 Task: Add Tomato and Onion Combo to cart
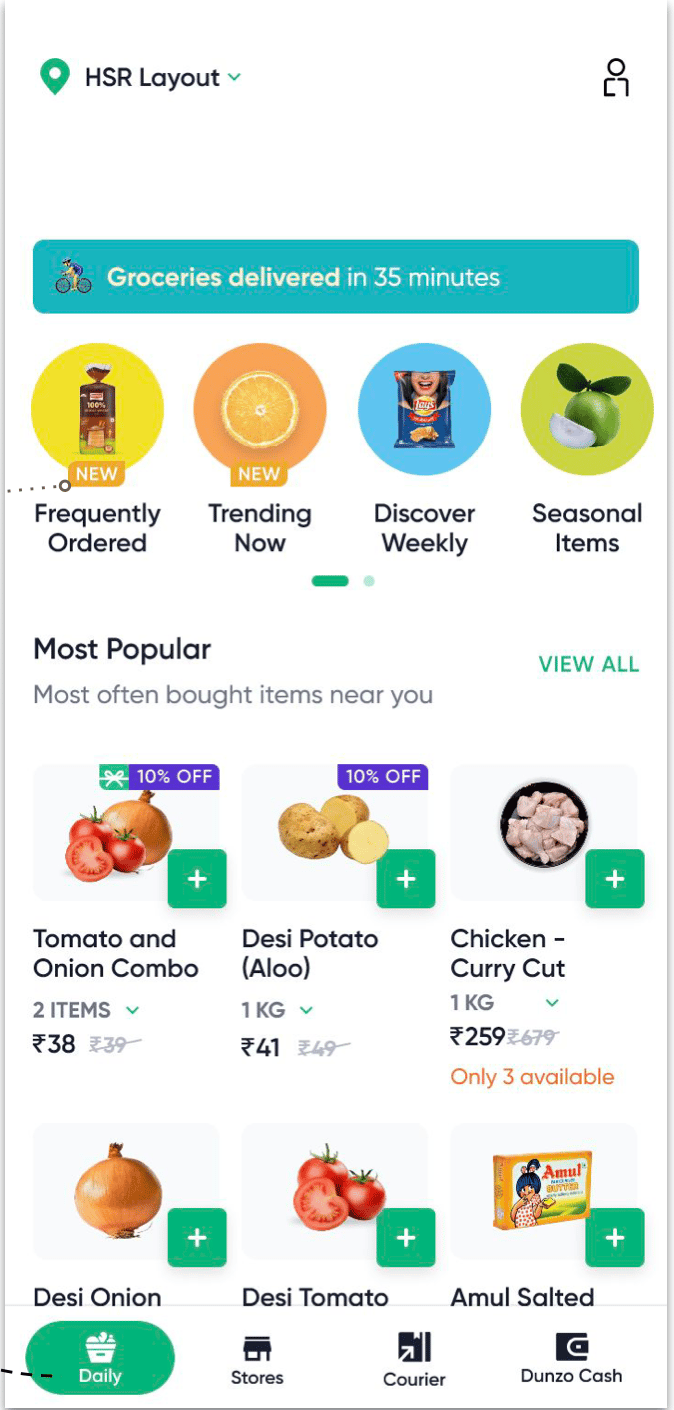(x=197, y=879)
